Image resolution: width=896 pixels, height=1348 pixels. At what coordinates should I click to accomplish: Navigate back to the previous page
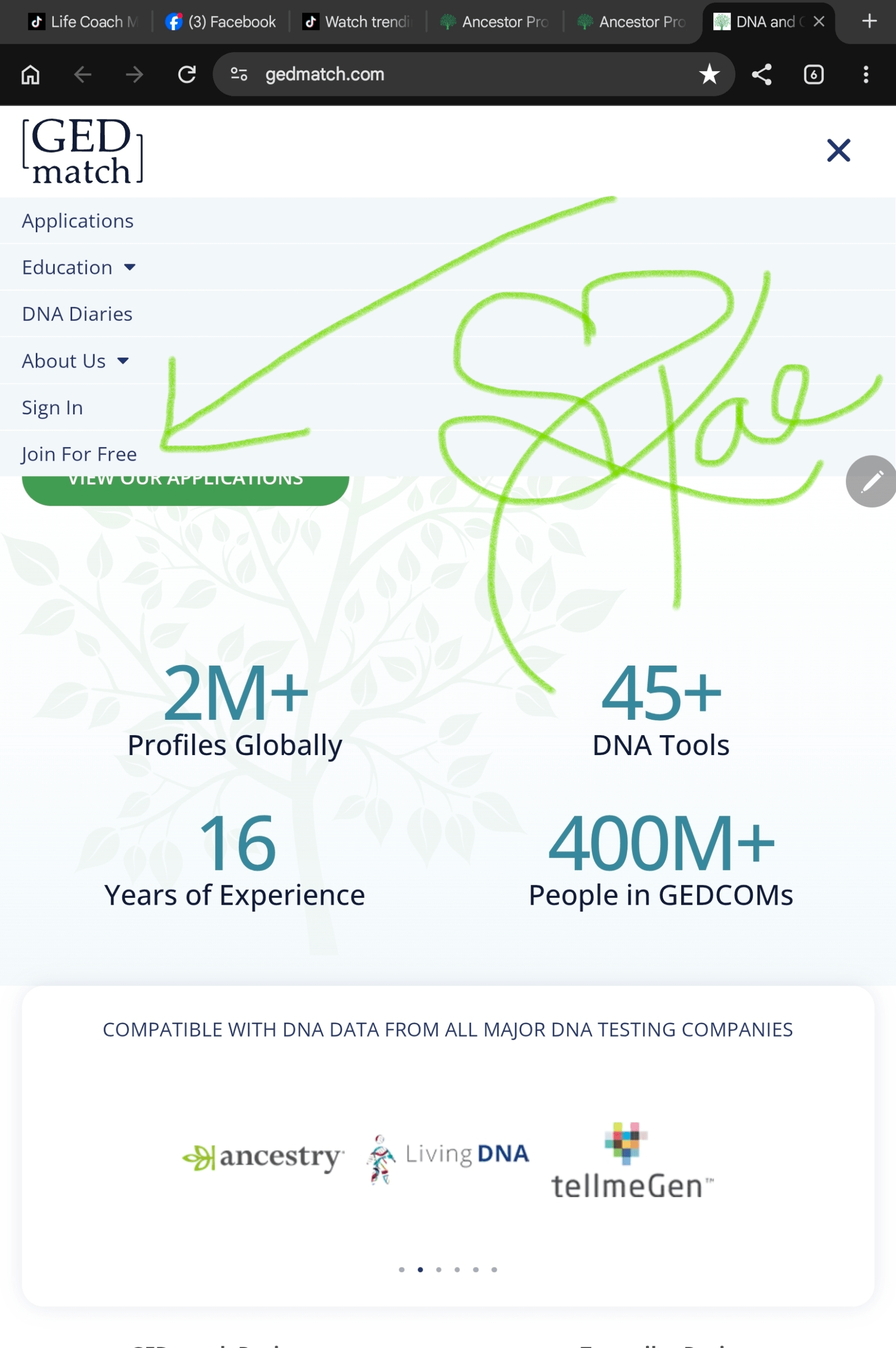83,74
